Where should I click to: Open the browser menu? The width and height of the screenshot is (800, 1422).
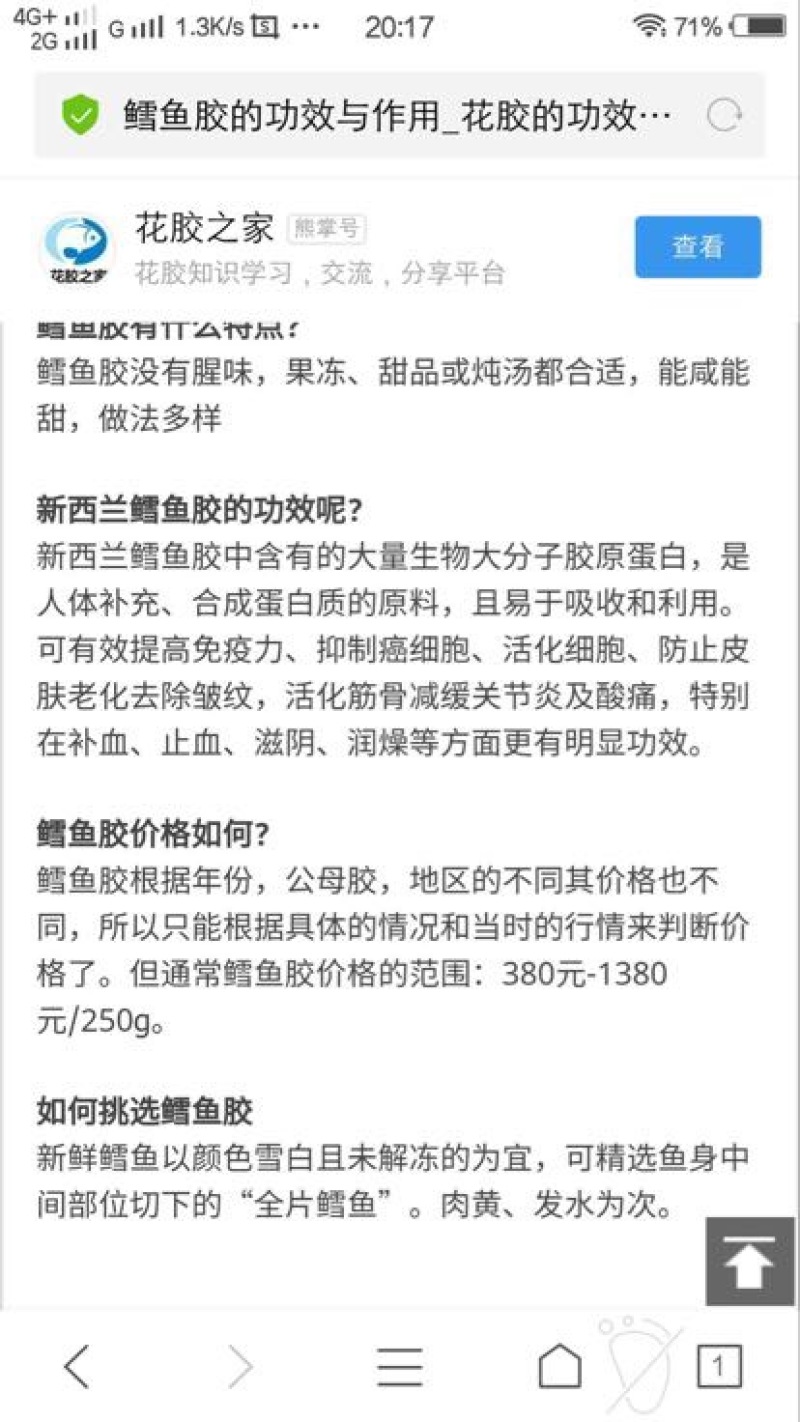pos(400,1366)
